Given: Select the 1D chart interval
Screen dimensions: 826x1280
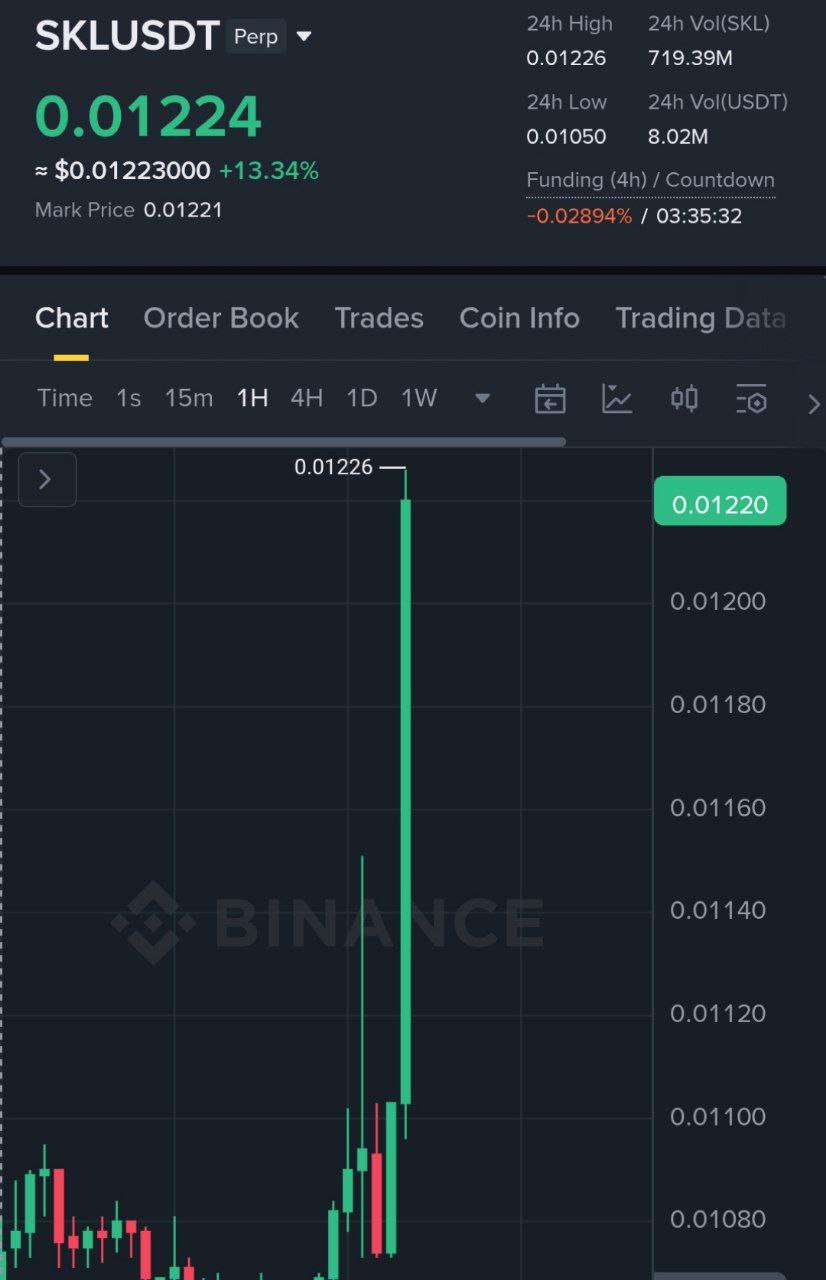Looking at the screenshot, I should (361, 398).
